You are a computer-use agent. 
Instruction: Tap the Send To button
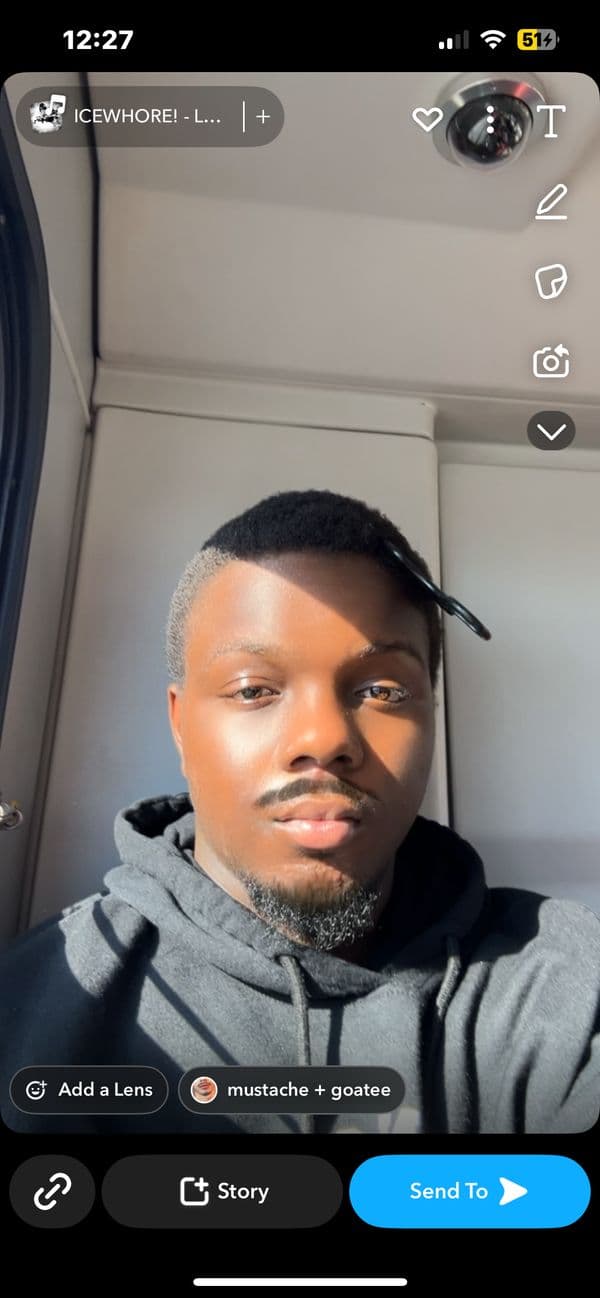[x=469, y=1191]
